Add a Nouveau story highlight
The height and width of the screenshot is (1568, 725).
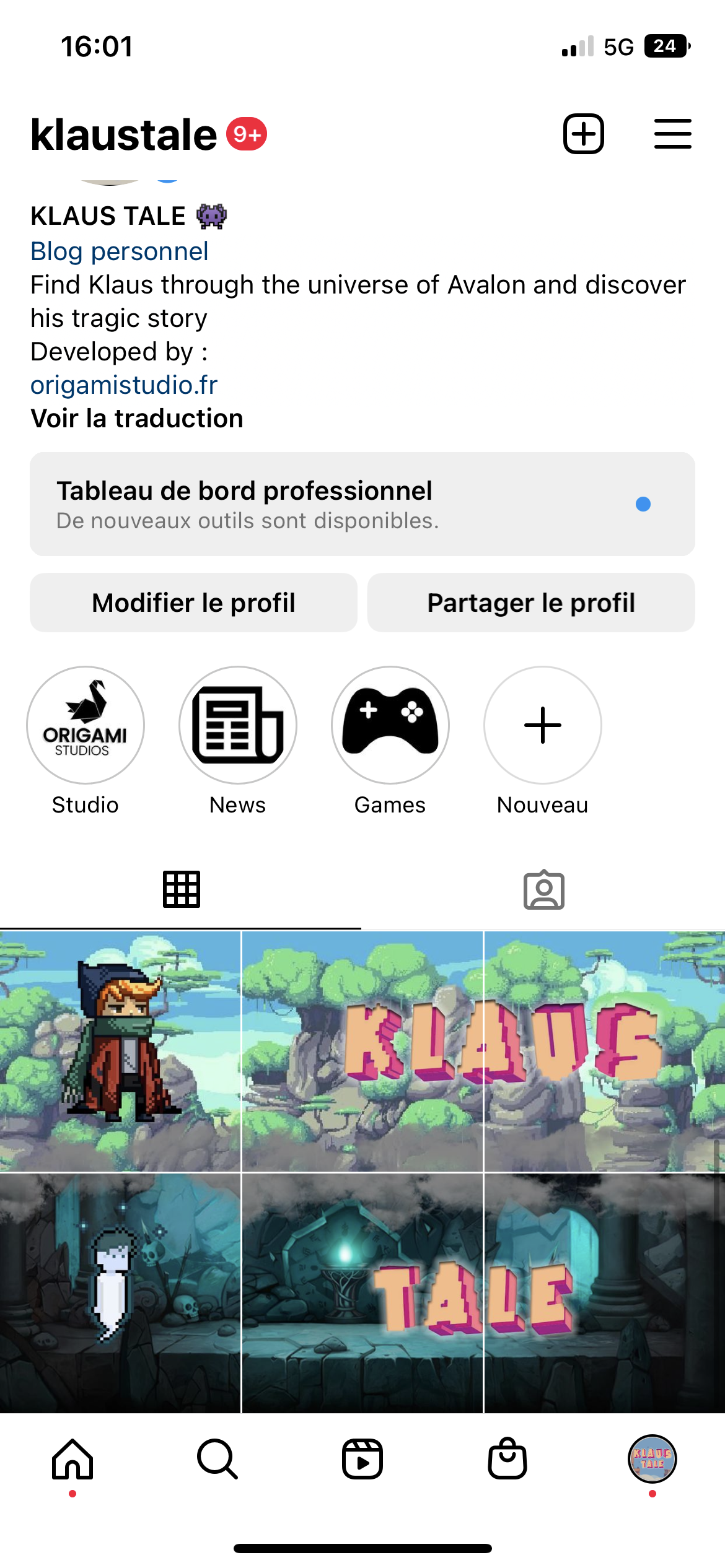tap(543, 725)
